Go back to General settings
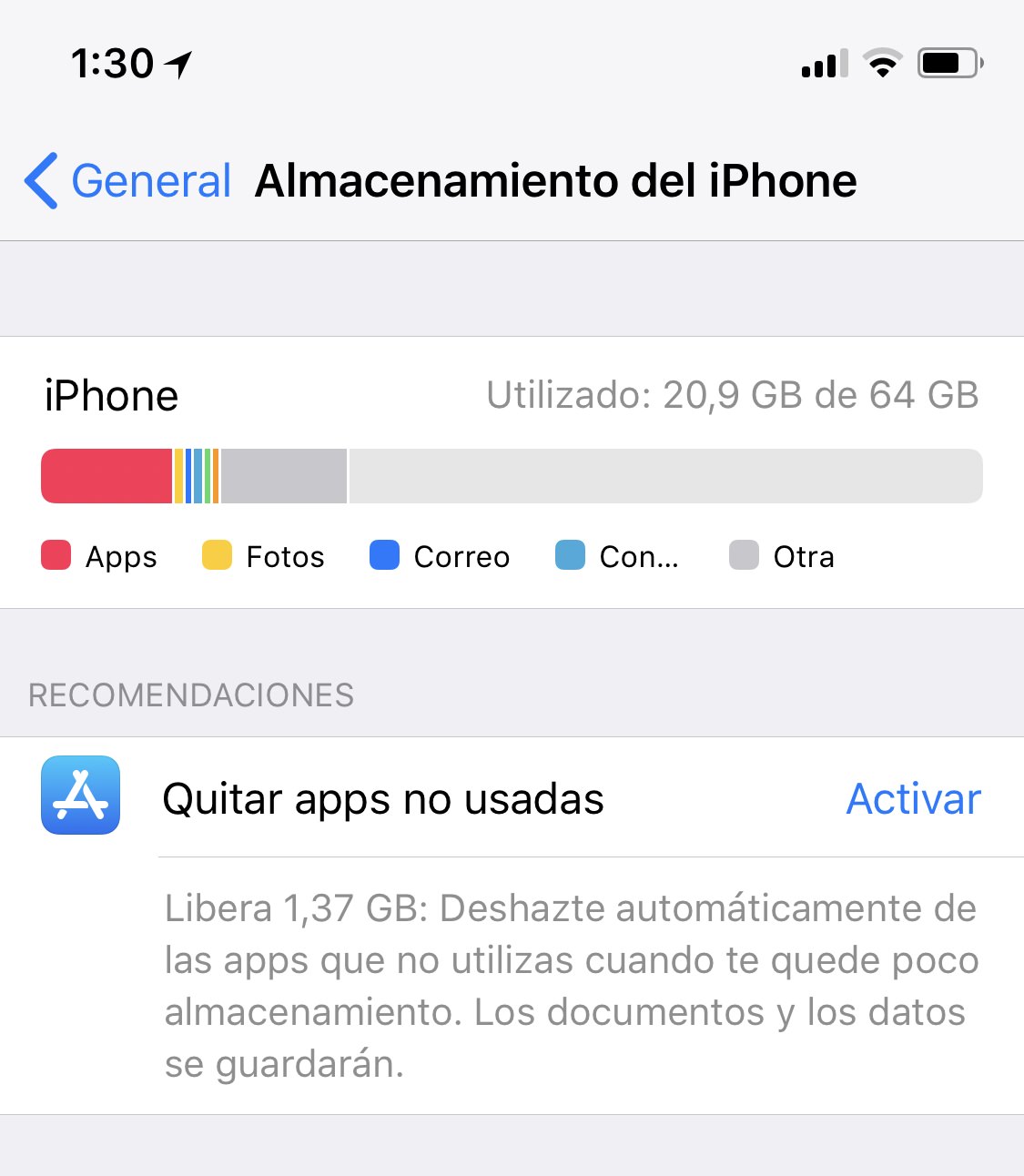 point(129,180)
